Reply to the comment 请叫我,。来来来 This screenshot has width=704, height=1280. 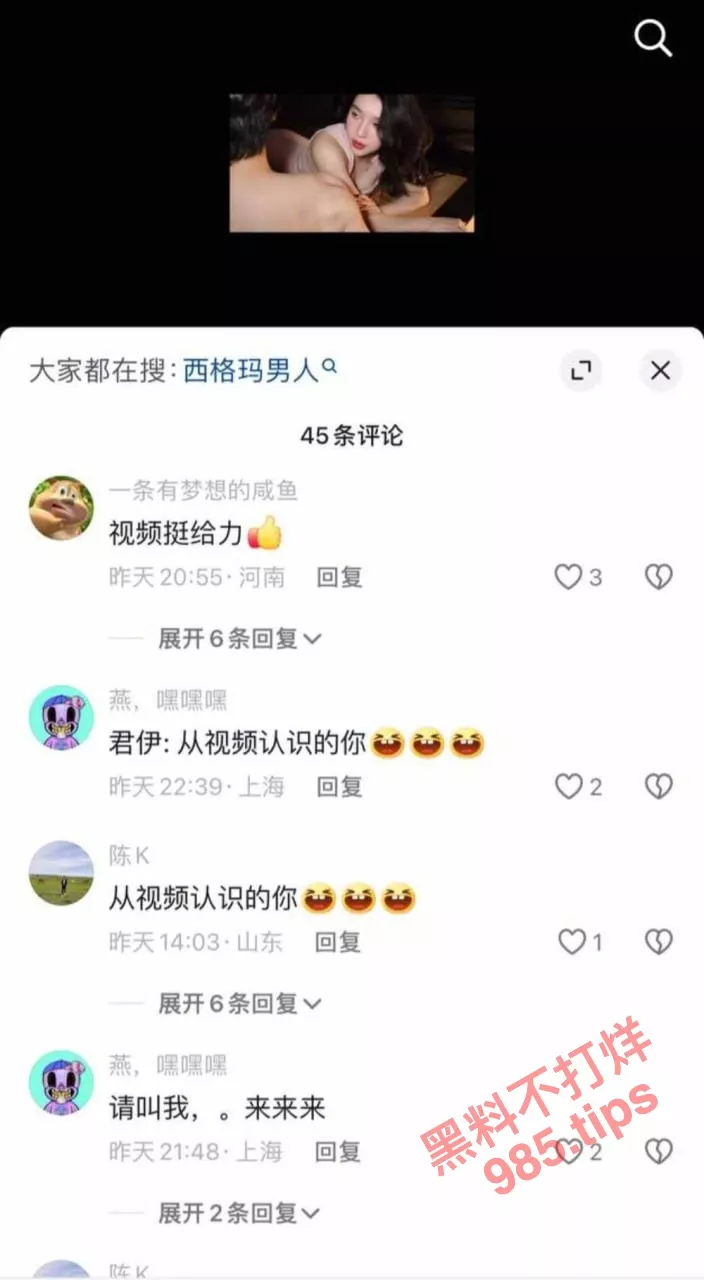tap(337, 1152)
